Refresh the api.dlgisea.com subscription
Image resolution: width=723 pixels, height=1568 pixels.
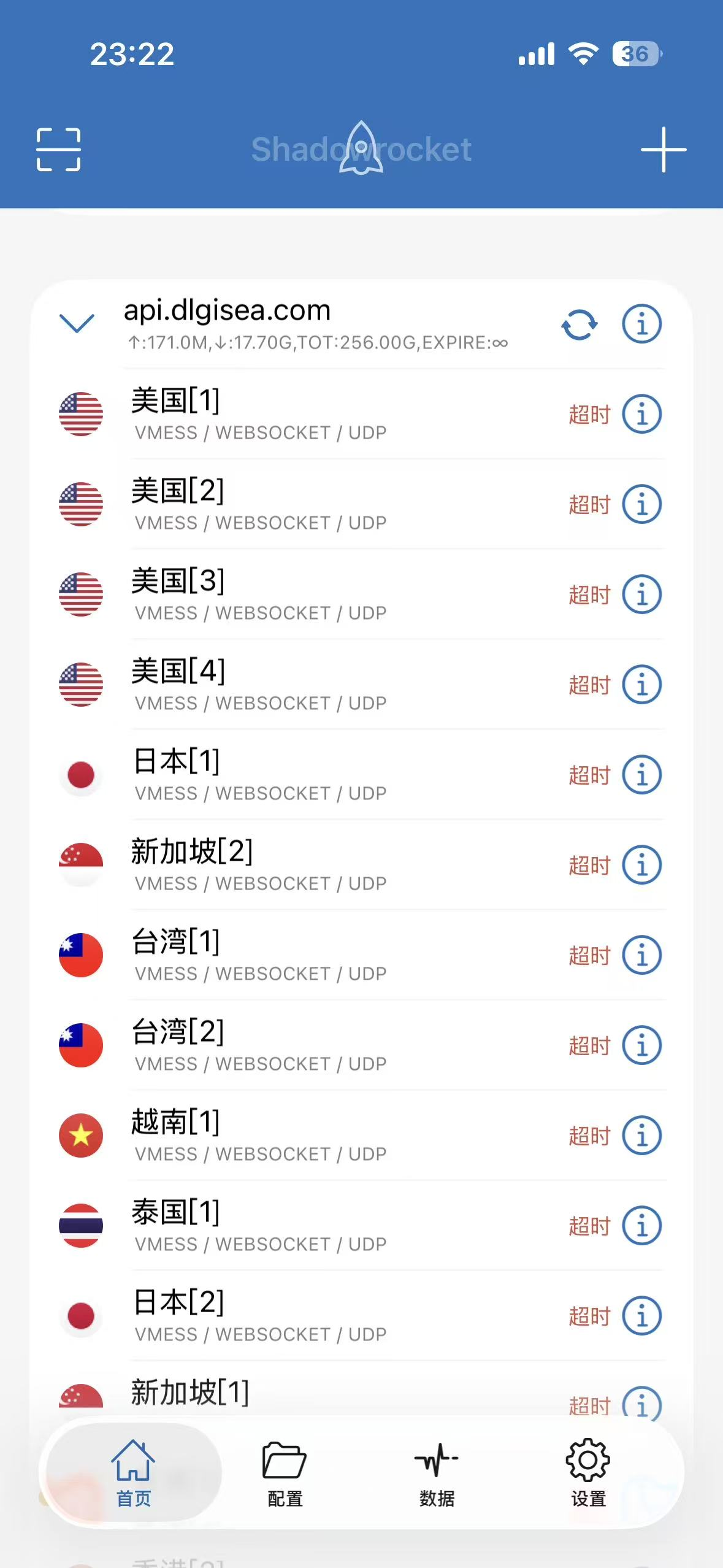579,324
